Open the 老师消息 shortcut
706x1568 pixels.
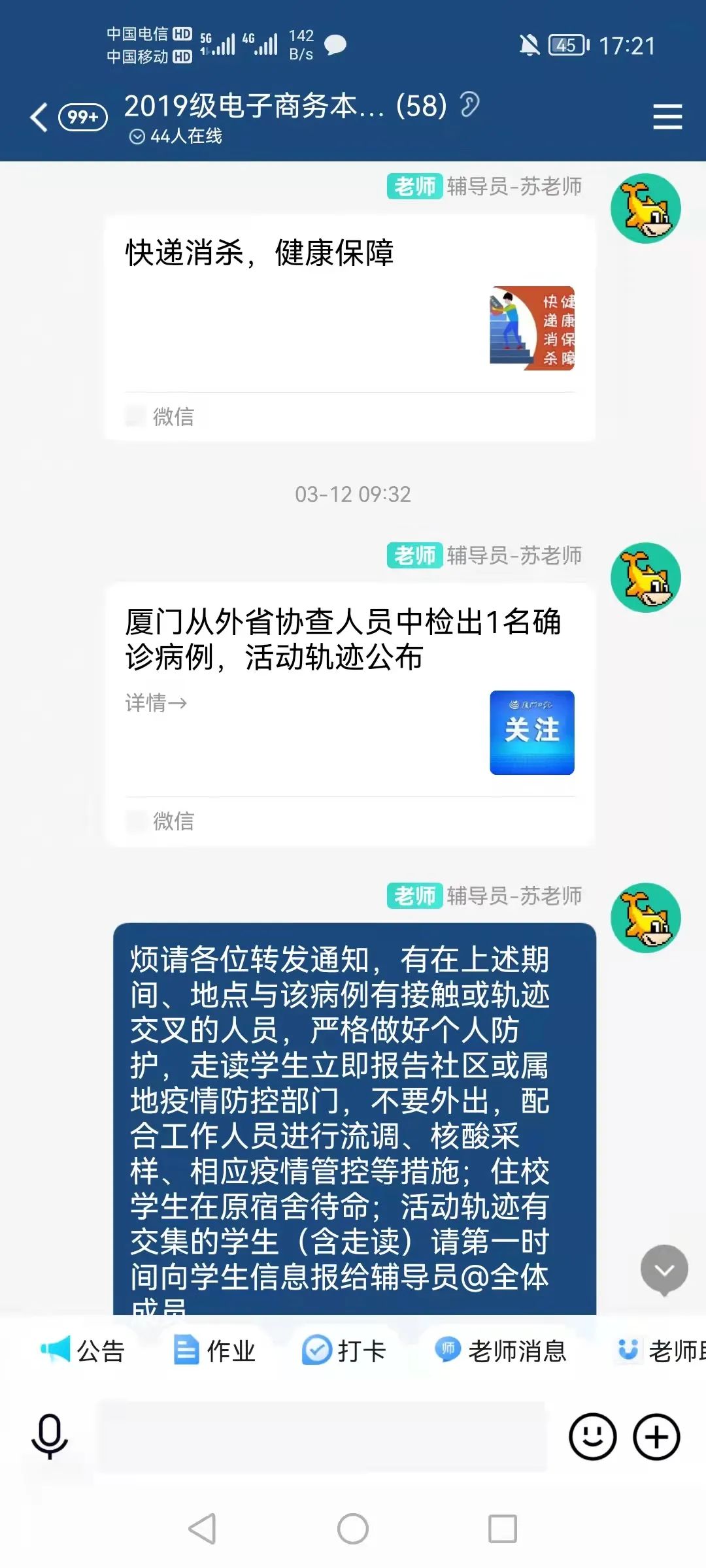pyautogui.click(x=501, y=1350)
